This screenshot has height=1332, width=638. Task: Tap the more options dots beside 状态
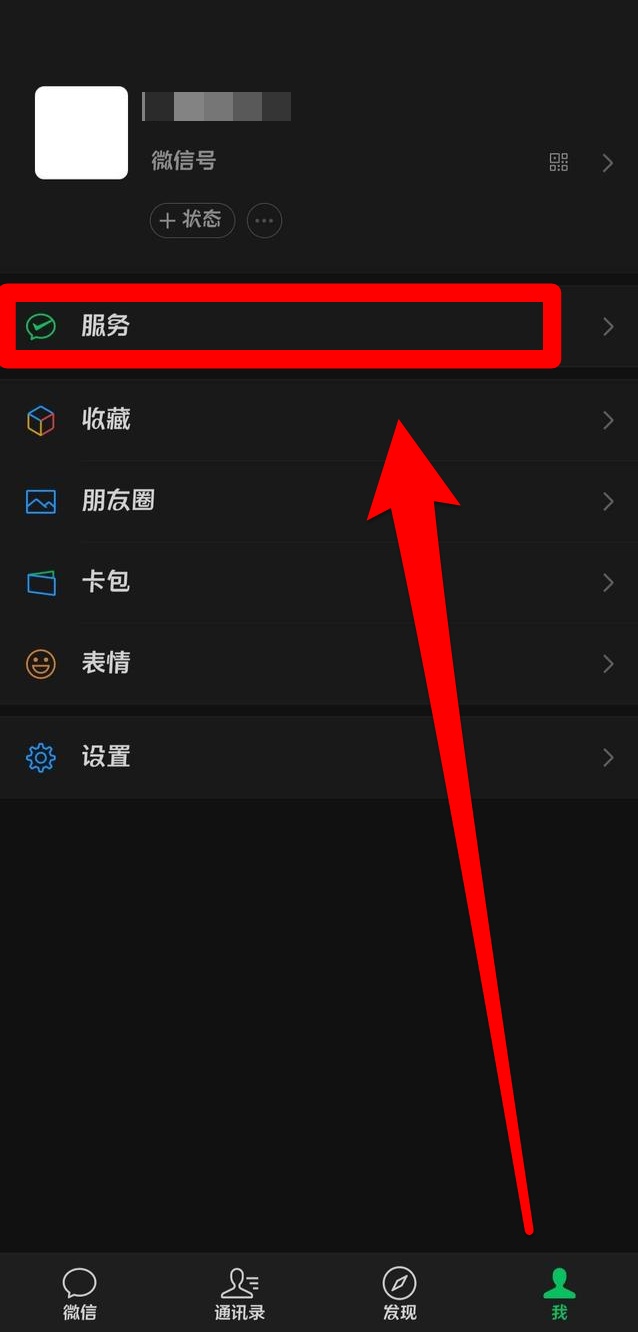tap(264, 220)
